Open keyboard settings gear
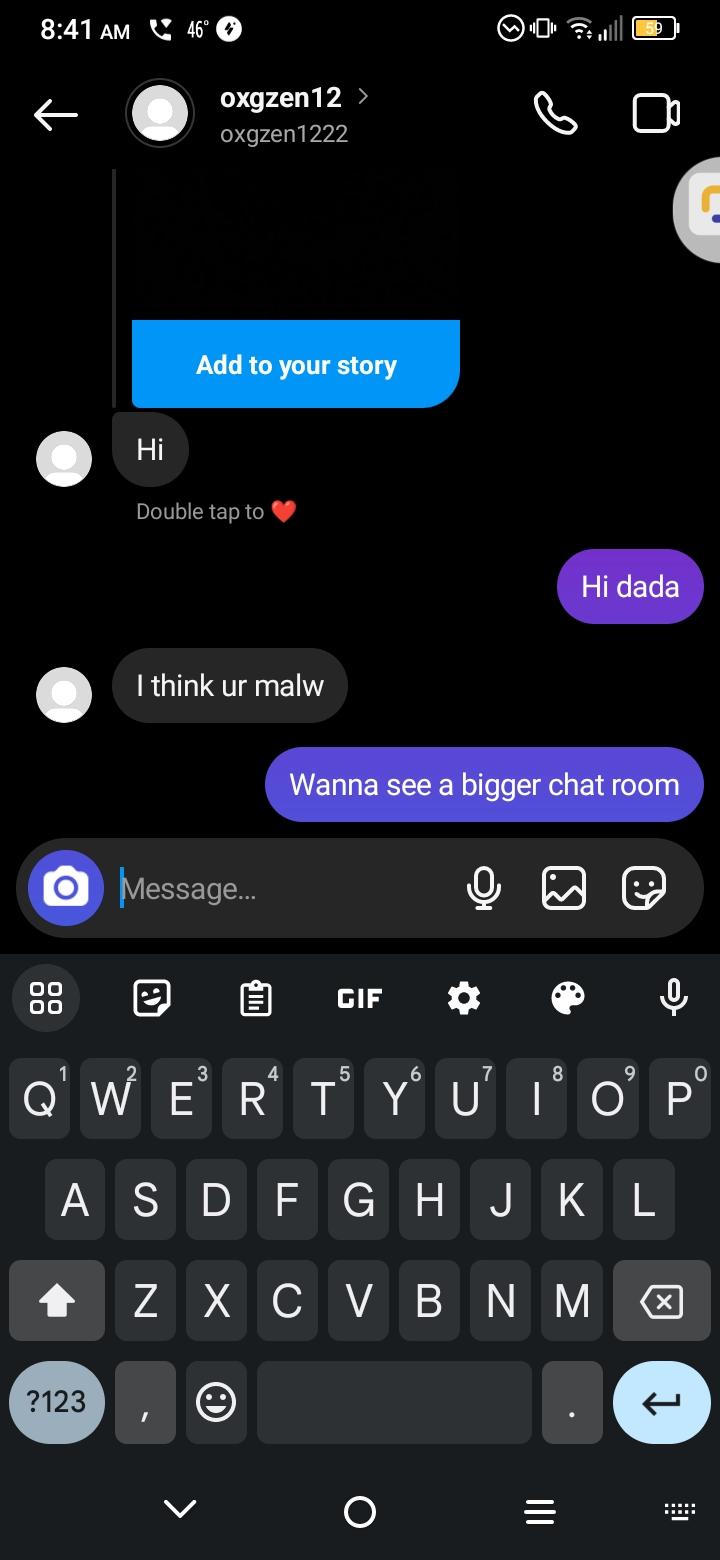Screen dimensions: 720x1560 (464, 998)
